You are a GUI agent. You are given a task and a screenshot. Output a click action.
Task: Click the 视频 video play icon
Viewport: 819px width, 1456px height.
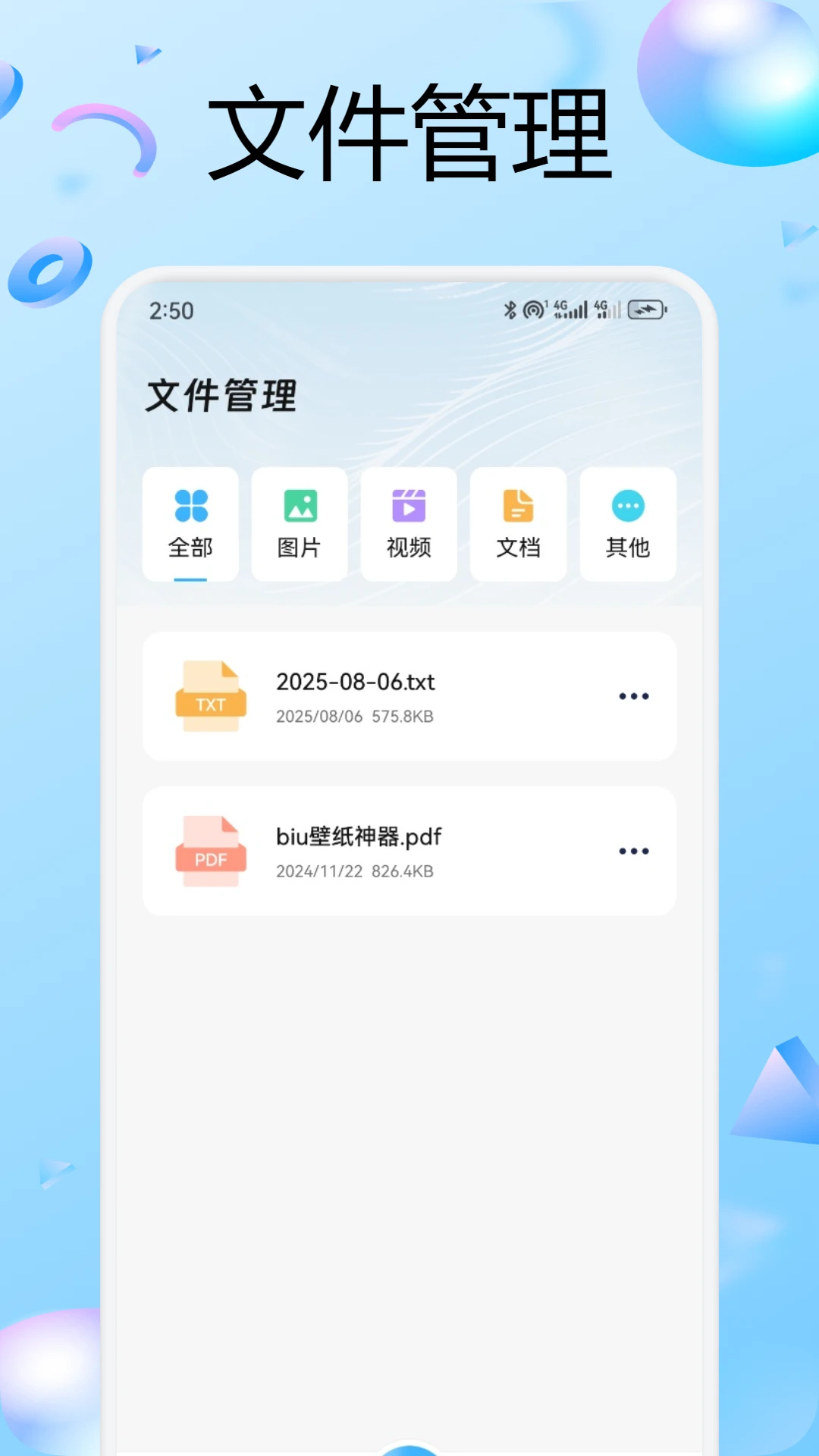click(409, 504)
